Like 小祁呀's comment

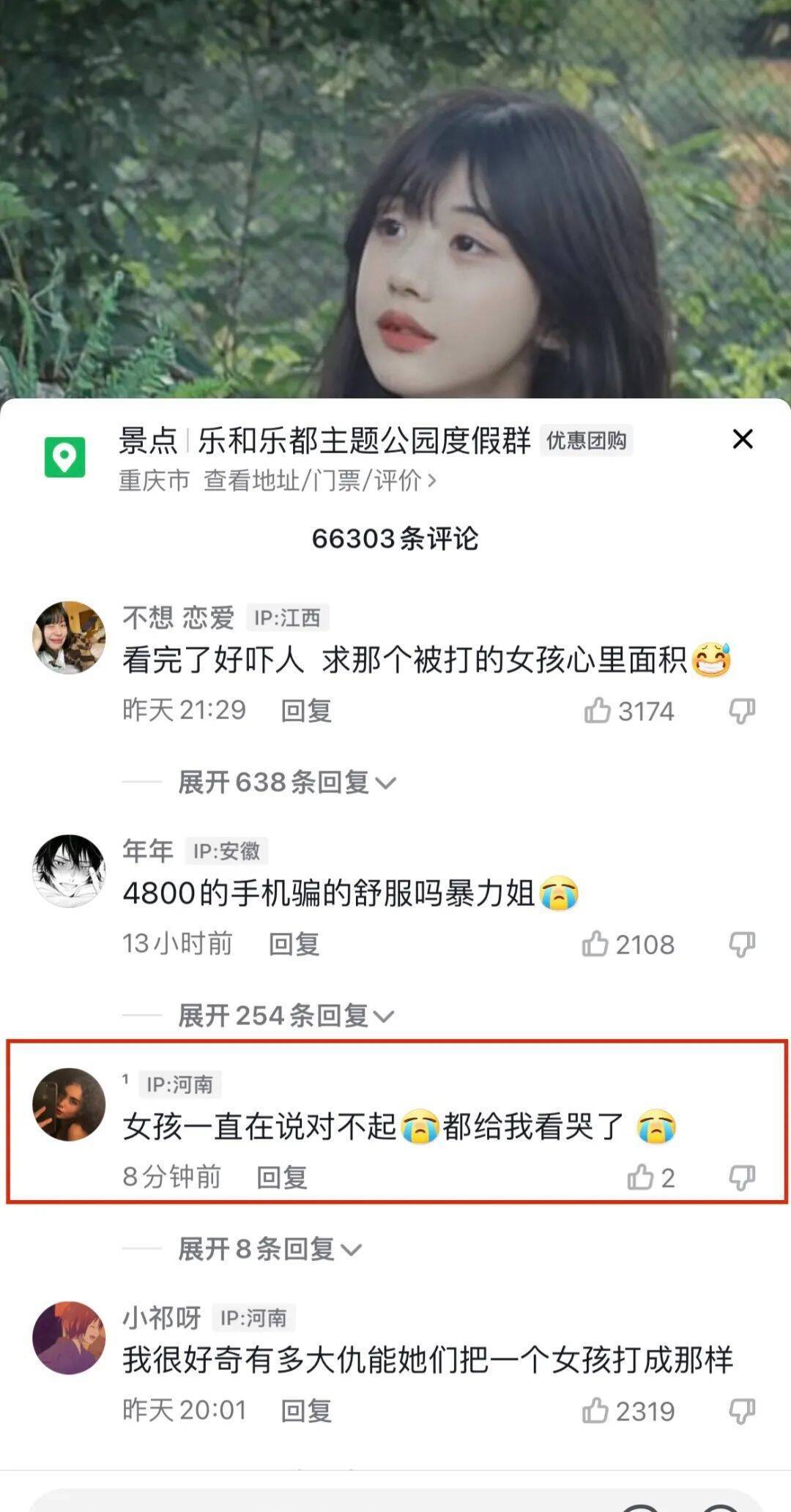click(x=595, y=1410)
